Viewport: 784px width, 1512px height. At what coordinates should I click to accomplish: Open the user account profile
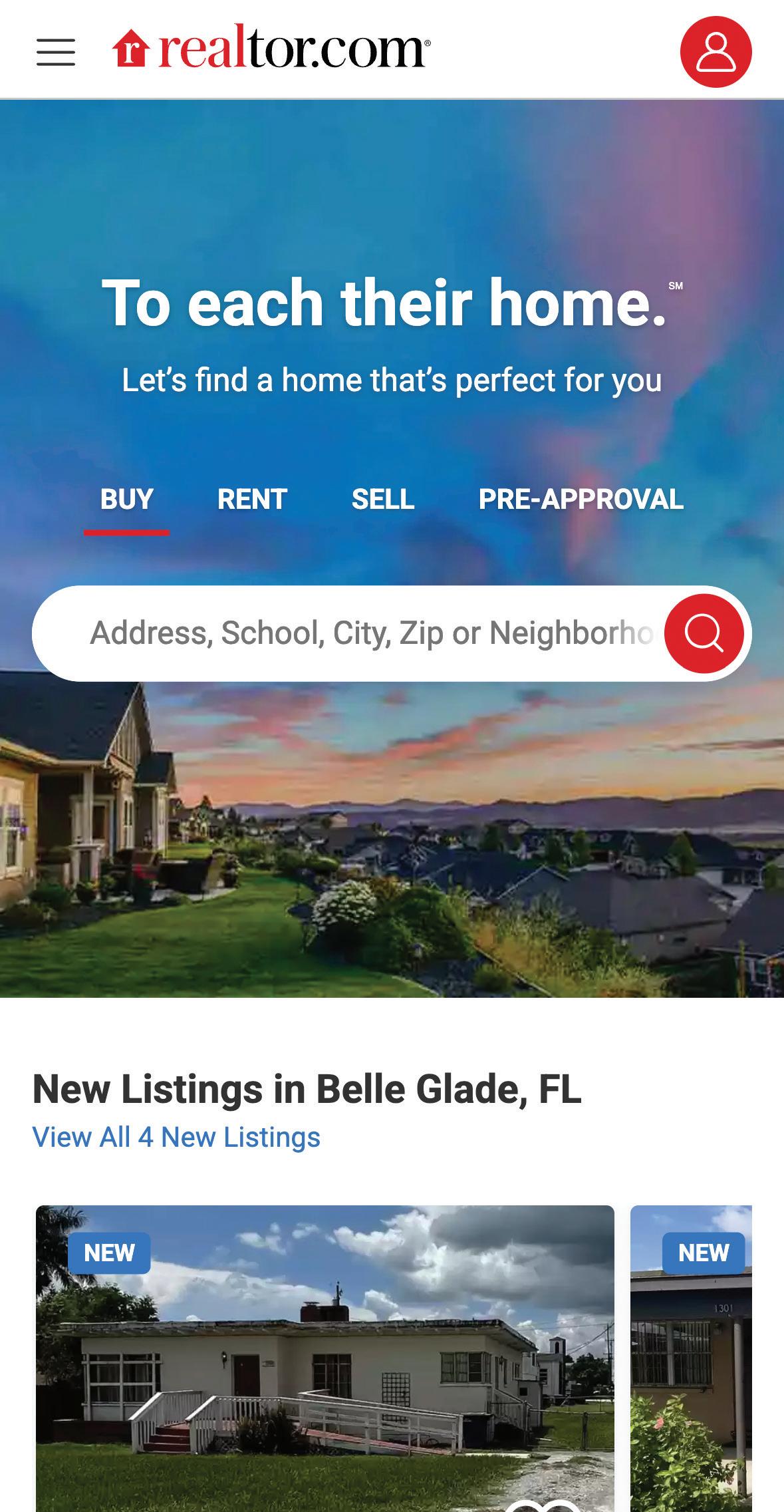pyautogui.click(x=716, y=52)
